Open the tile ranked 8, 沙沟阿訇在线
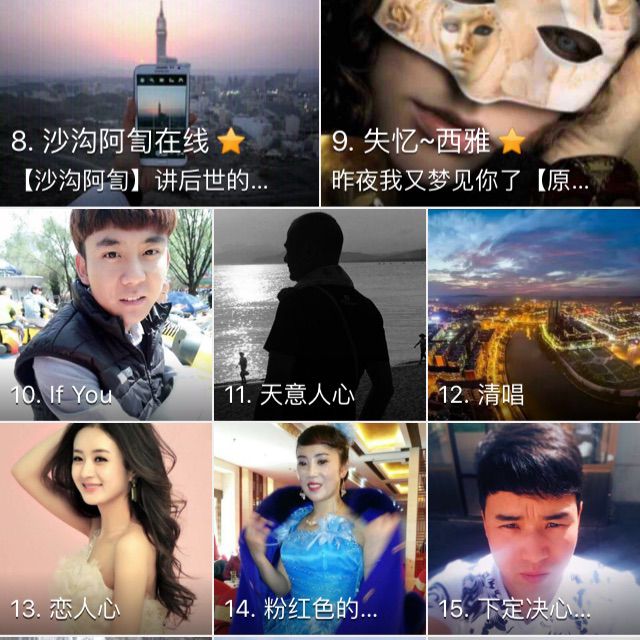This screenshot has height=640, width=640. 159,102
